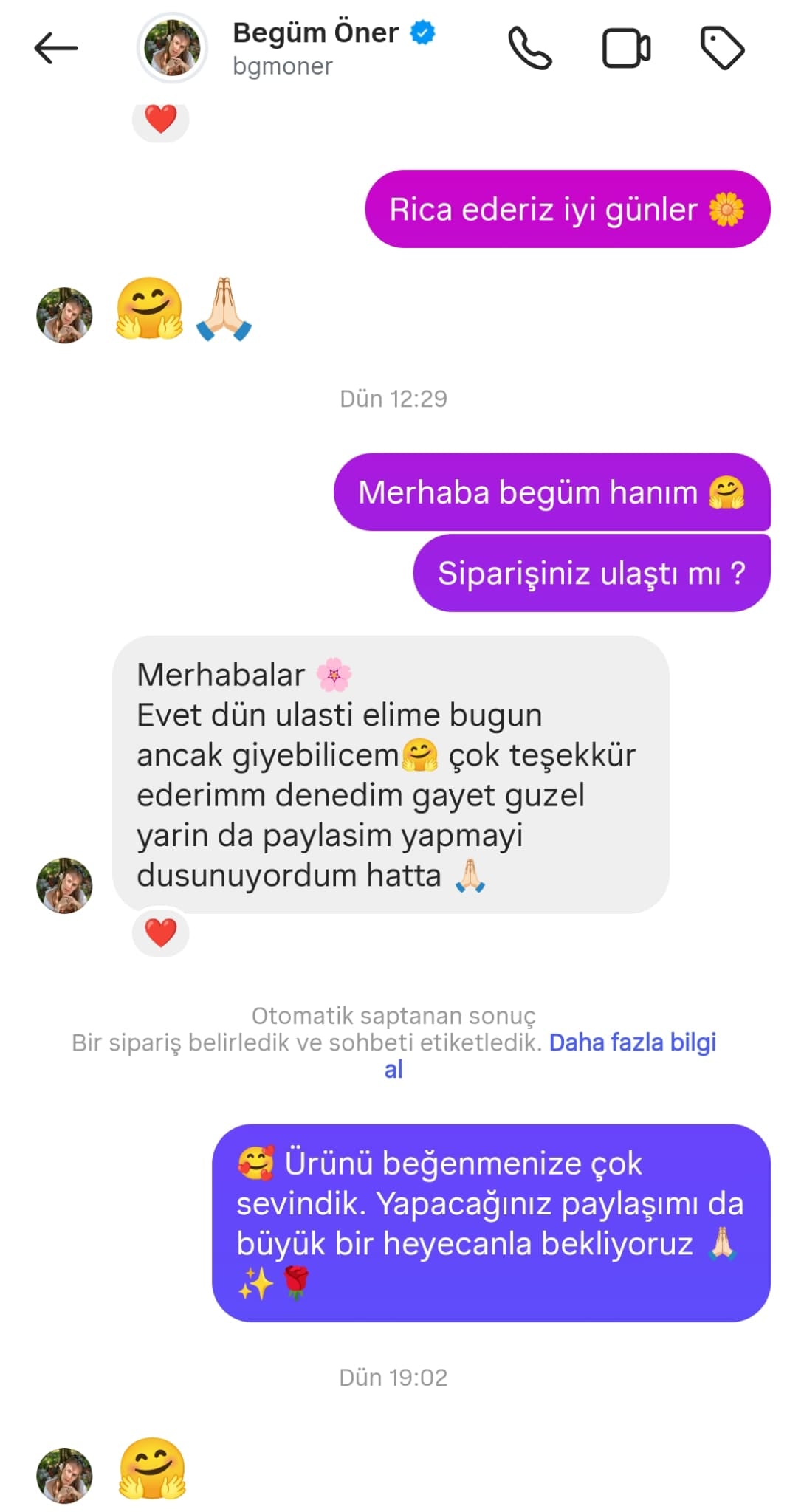Open the chat label tag icon
787x1512 pixels.
(722, 49)
